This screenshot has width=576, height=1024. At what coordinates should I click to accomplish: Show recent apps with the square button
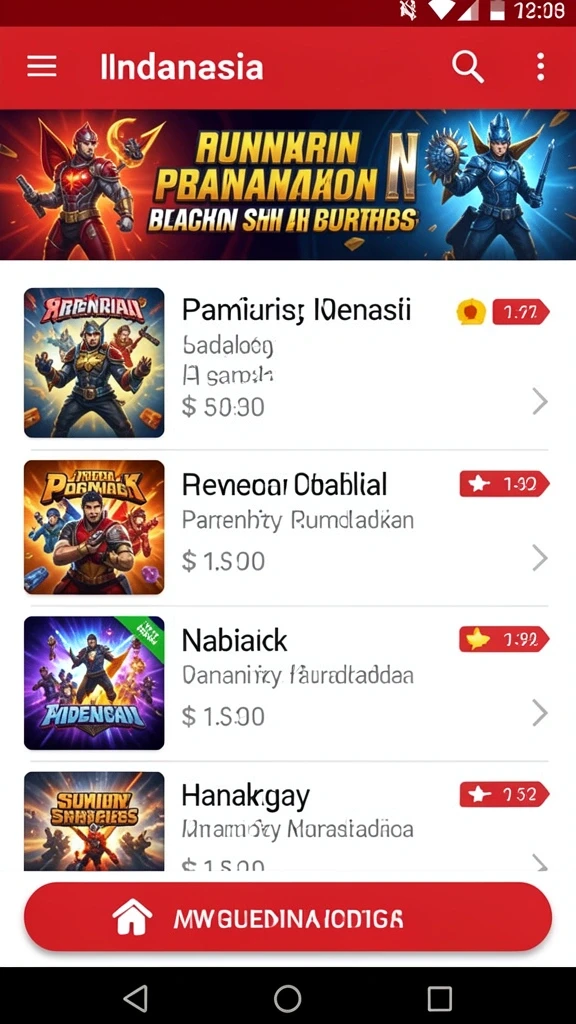click(x=440, y=998)
